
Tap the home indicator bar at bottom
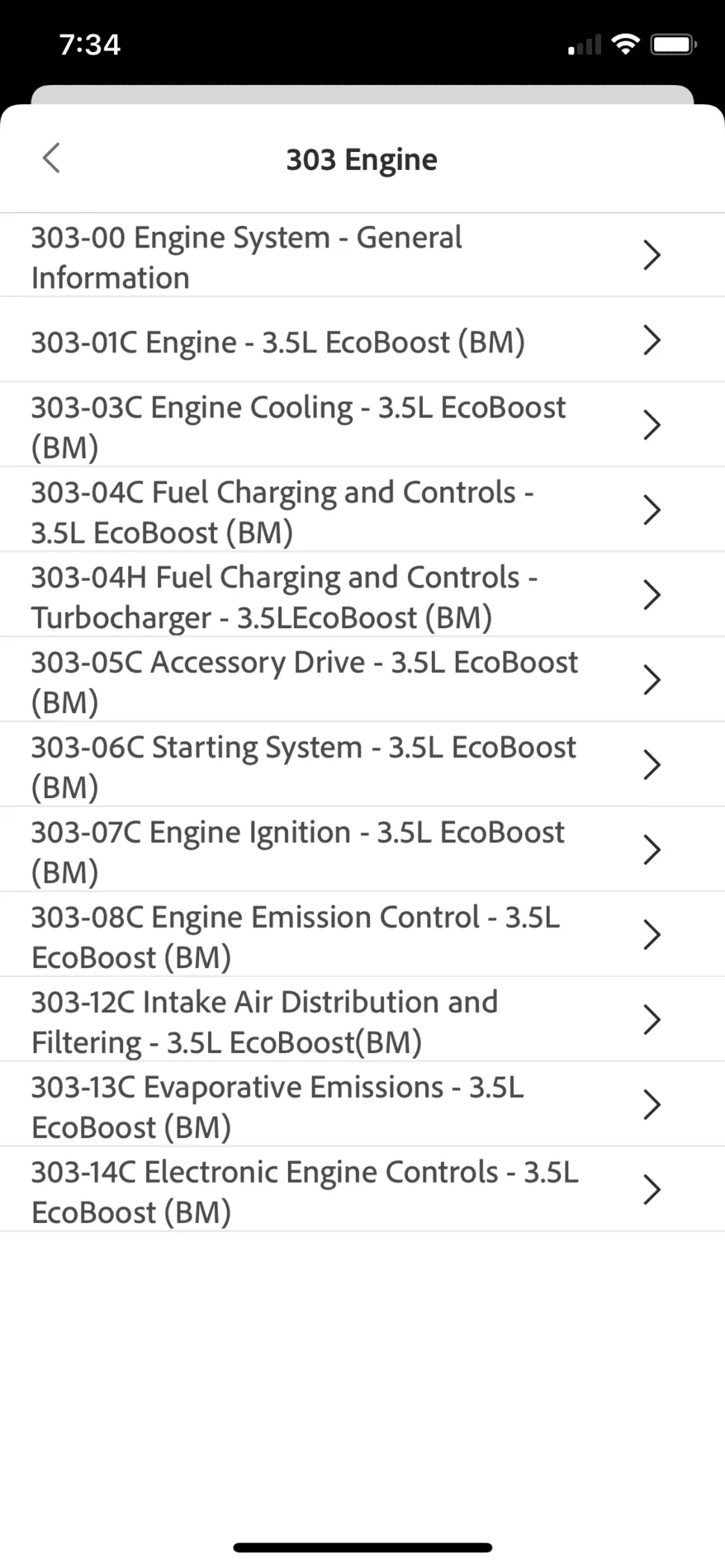pyautogui.click(x=362, y=1547)
